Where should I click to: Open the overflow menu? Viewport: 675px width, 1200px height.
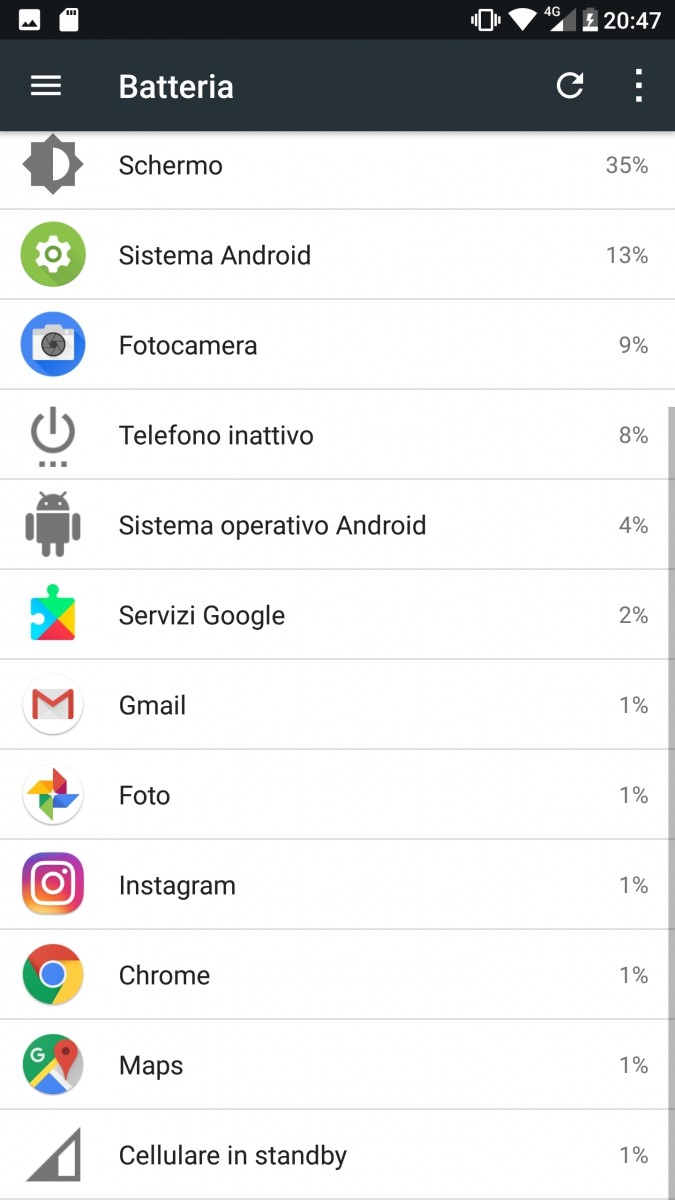pos(638,86)
